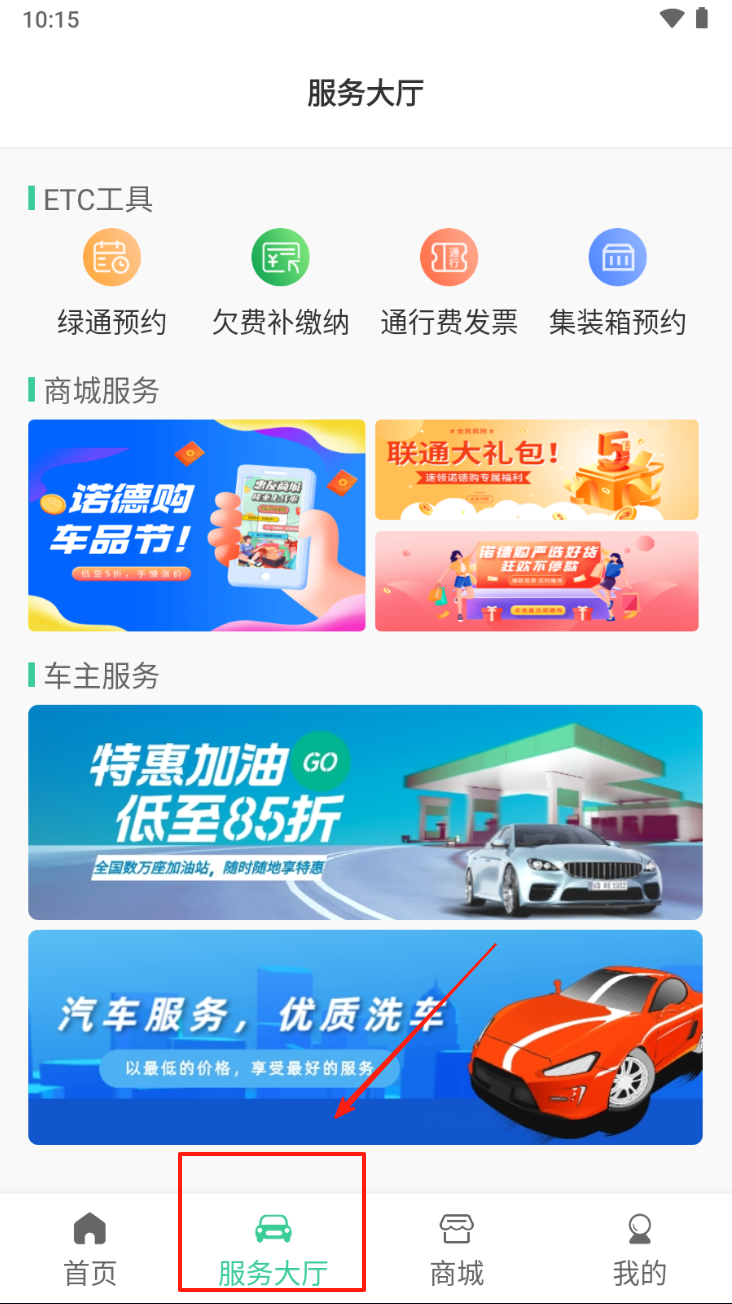Open the 特惠加油低至85折 fuel banner
Image resolution: width=732 pixels, height=1304 pixels.
click(x=365, y=812)
